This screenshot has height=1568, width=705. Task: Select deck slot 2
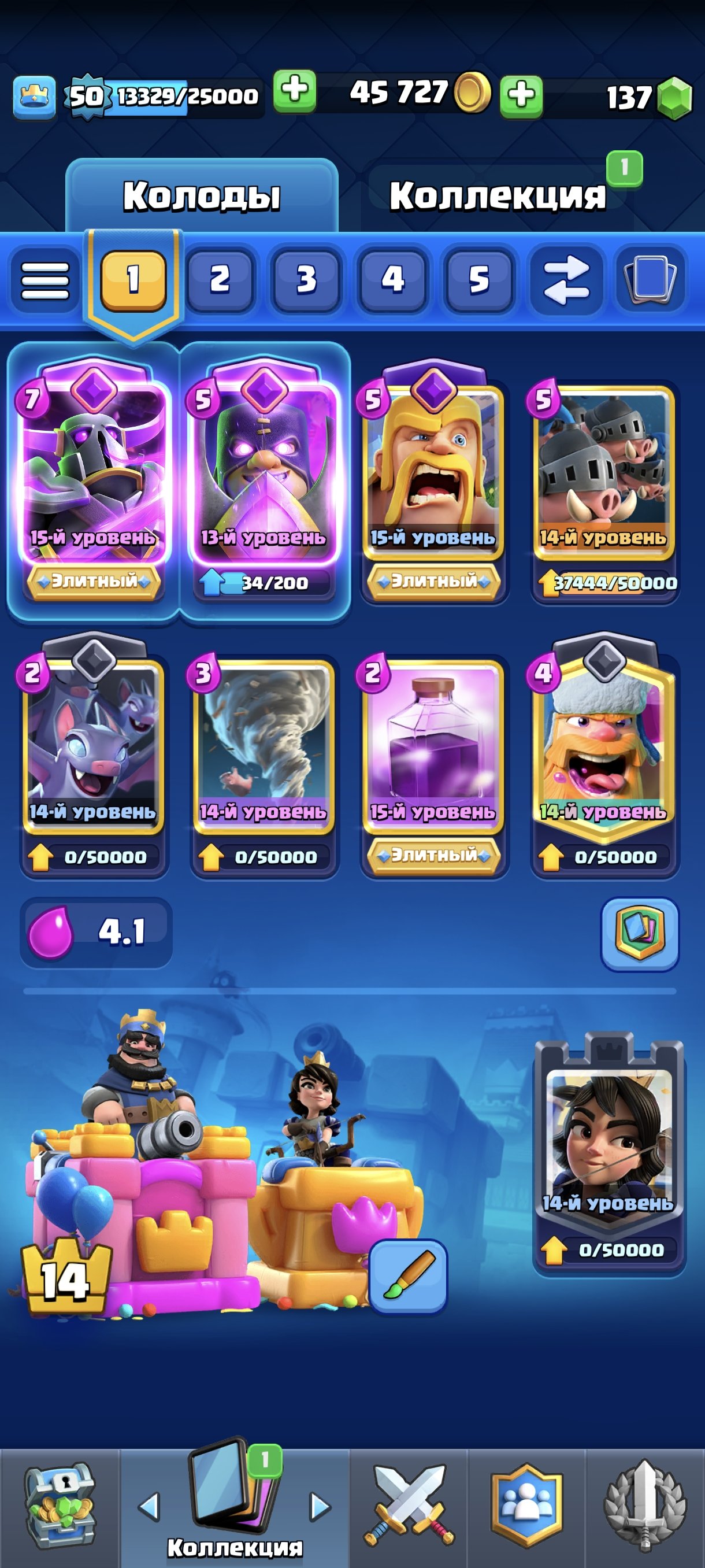tap(220, 280)
